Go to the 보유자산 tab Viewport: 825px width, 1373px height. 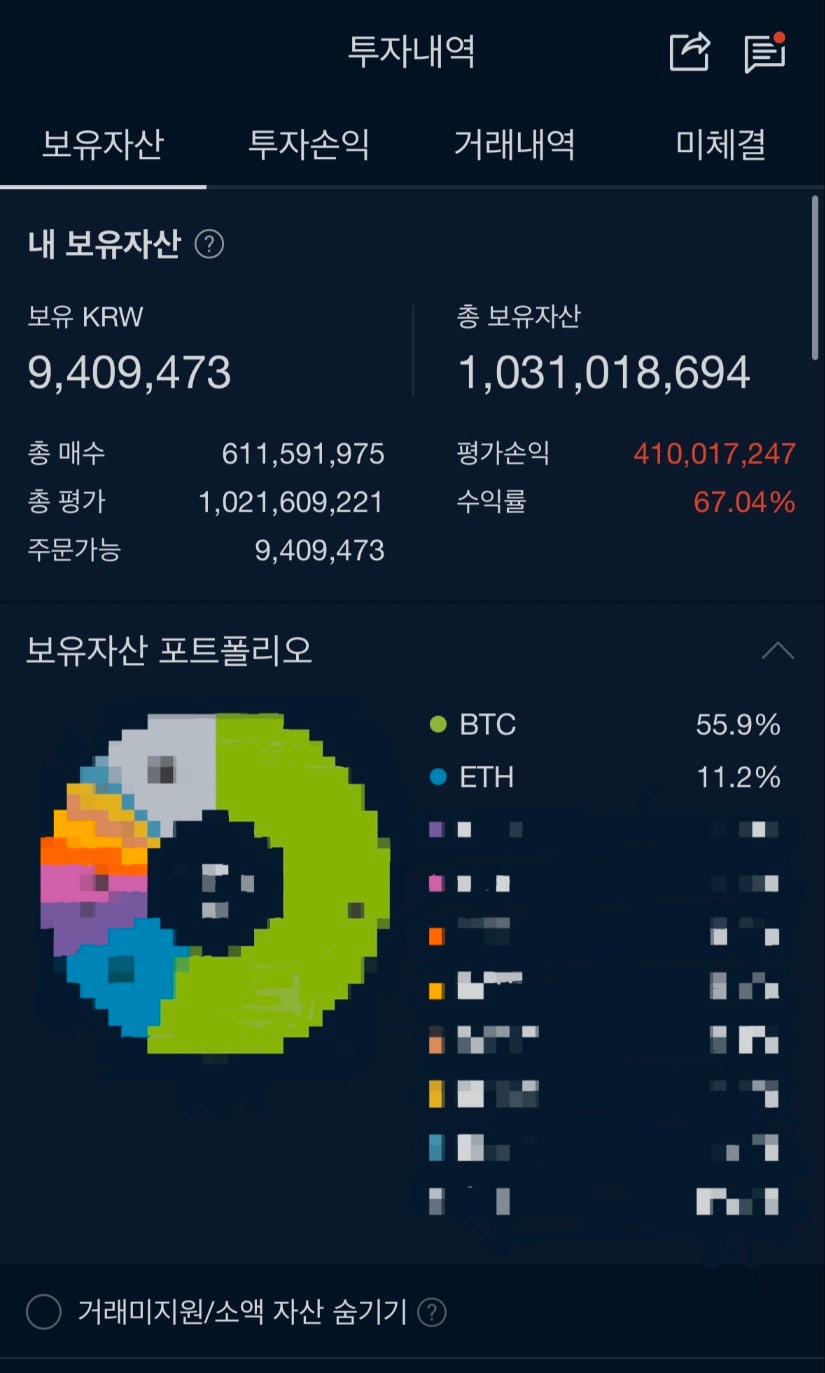point(103,145)
